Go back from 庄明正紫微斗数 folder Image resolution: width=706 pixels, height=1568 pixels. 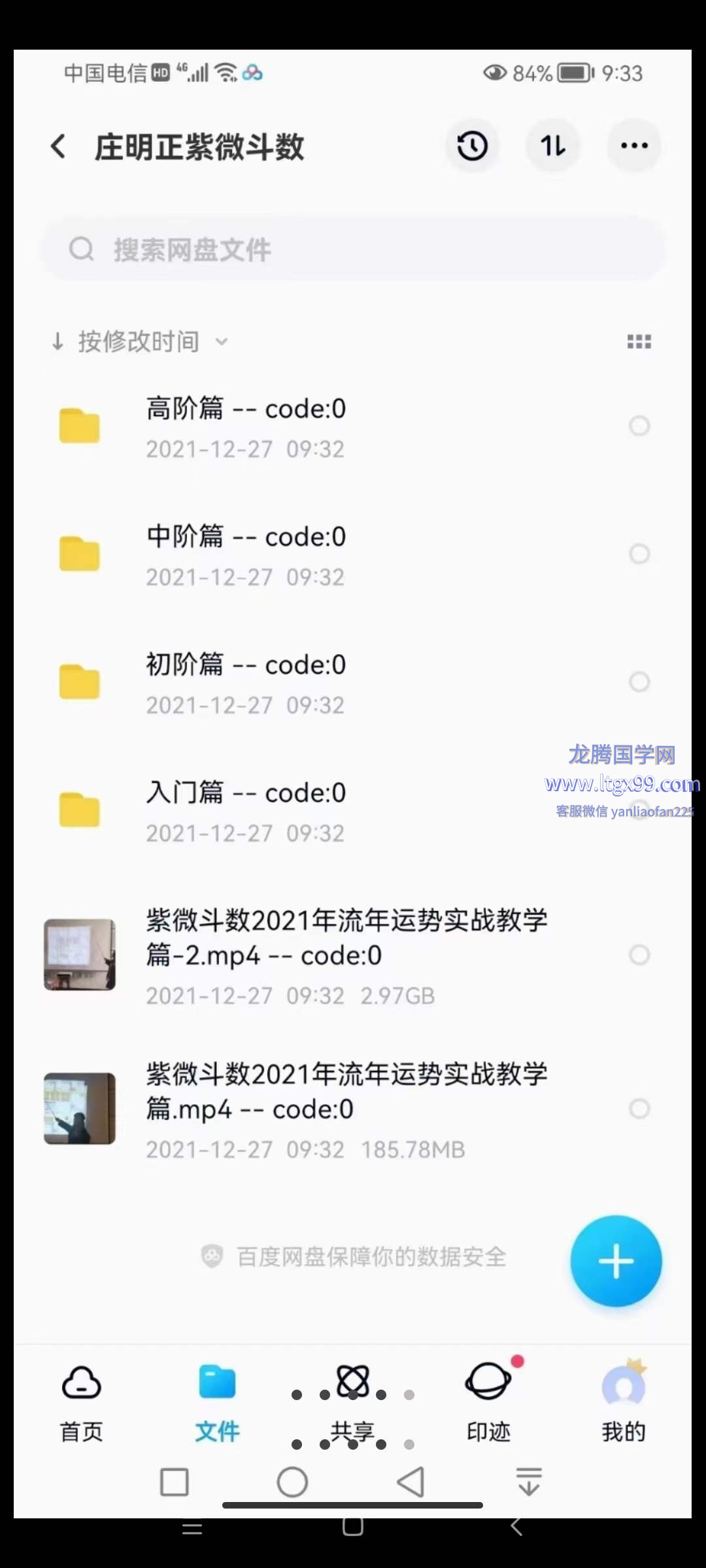(58, 146)
